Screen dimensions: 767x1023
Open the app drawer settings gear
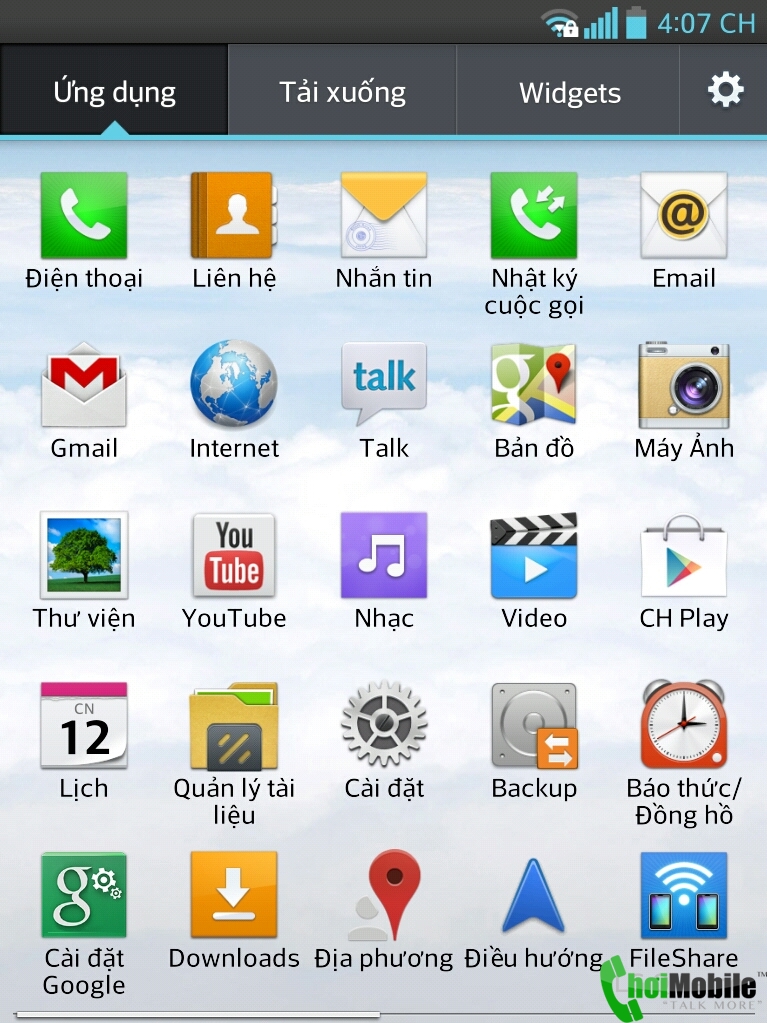coord(725,91)
